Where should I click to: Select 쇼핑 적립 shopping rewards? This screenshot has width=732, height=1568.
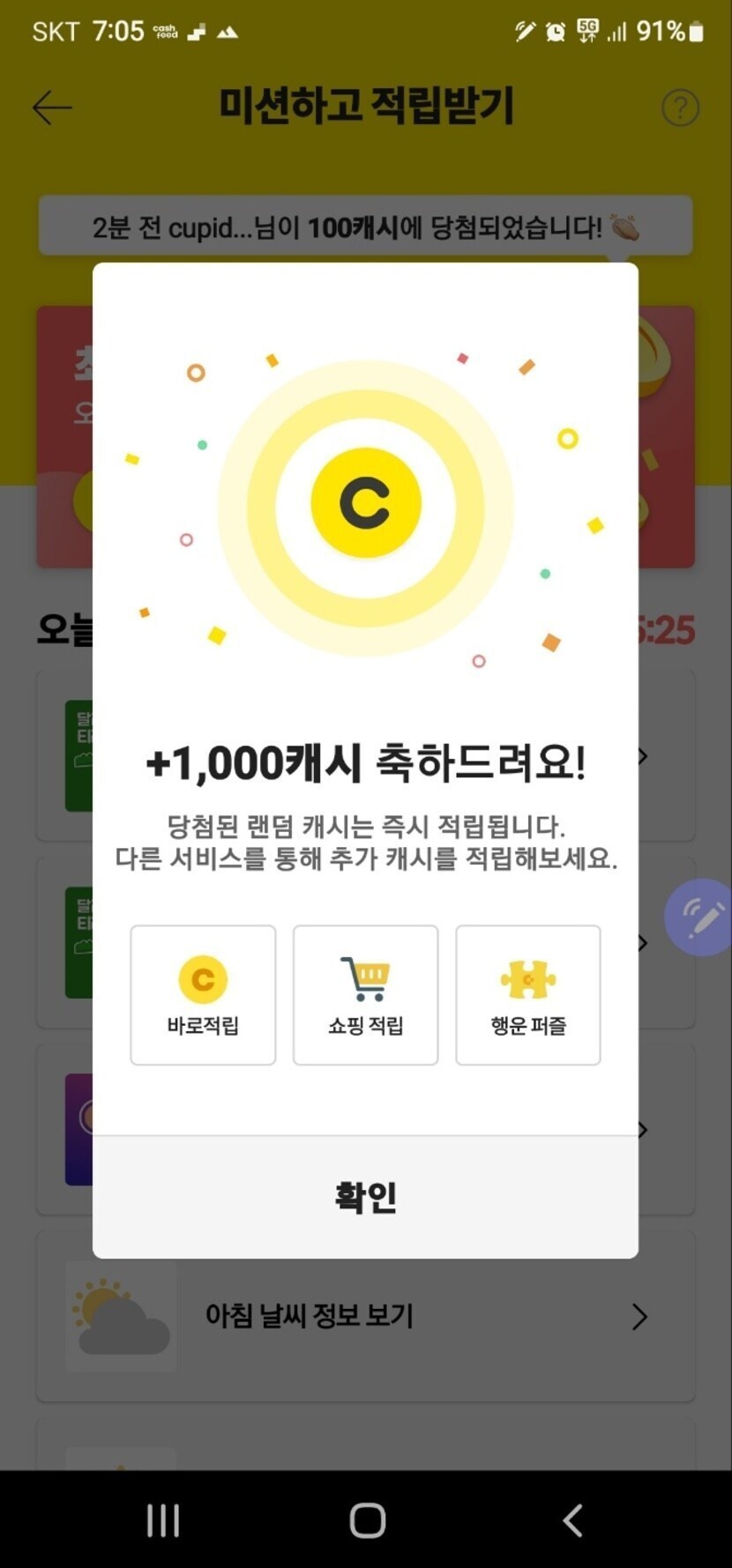(x=365, y=995)
